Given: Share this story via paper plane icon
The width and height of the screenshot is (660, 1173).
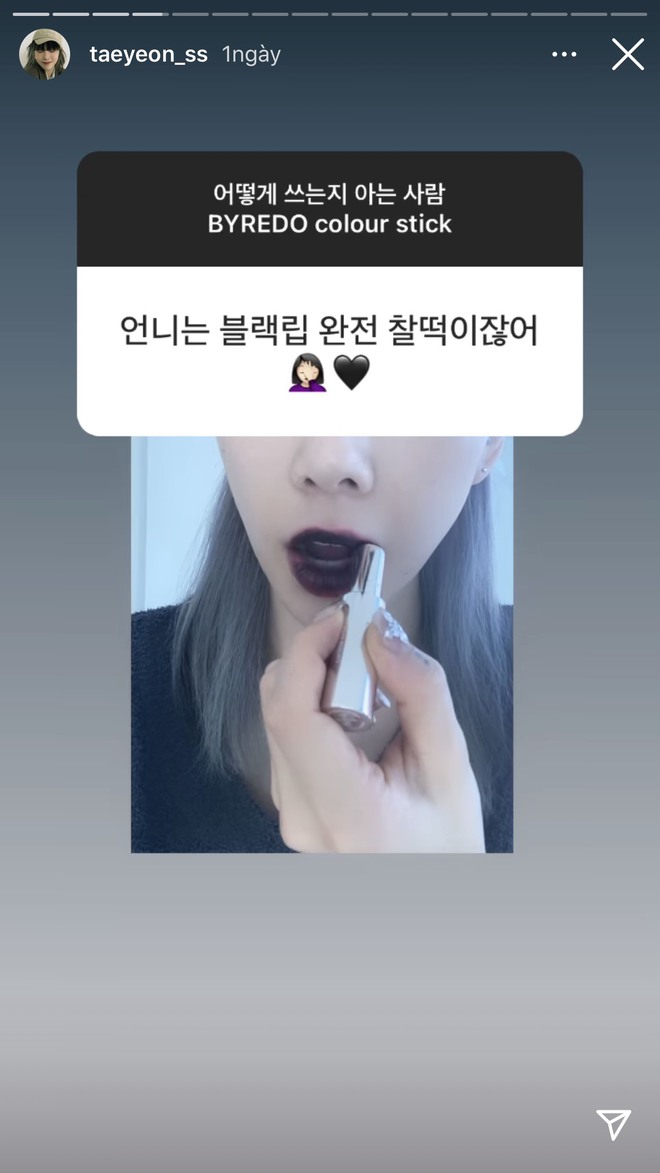Looking at the screenshot, I should tap(613, 1124).
